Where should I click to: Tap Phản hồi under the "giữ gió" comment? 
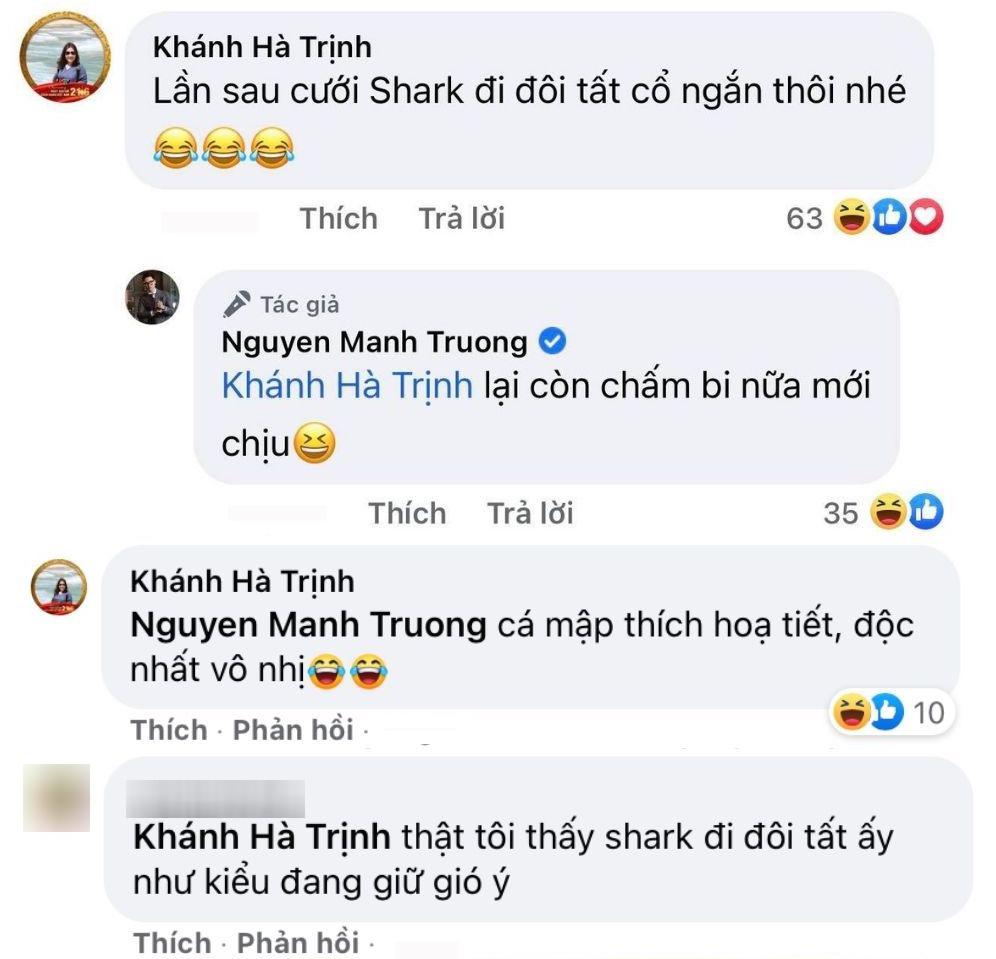(x=296, y=942)
